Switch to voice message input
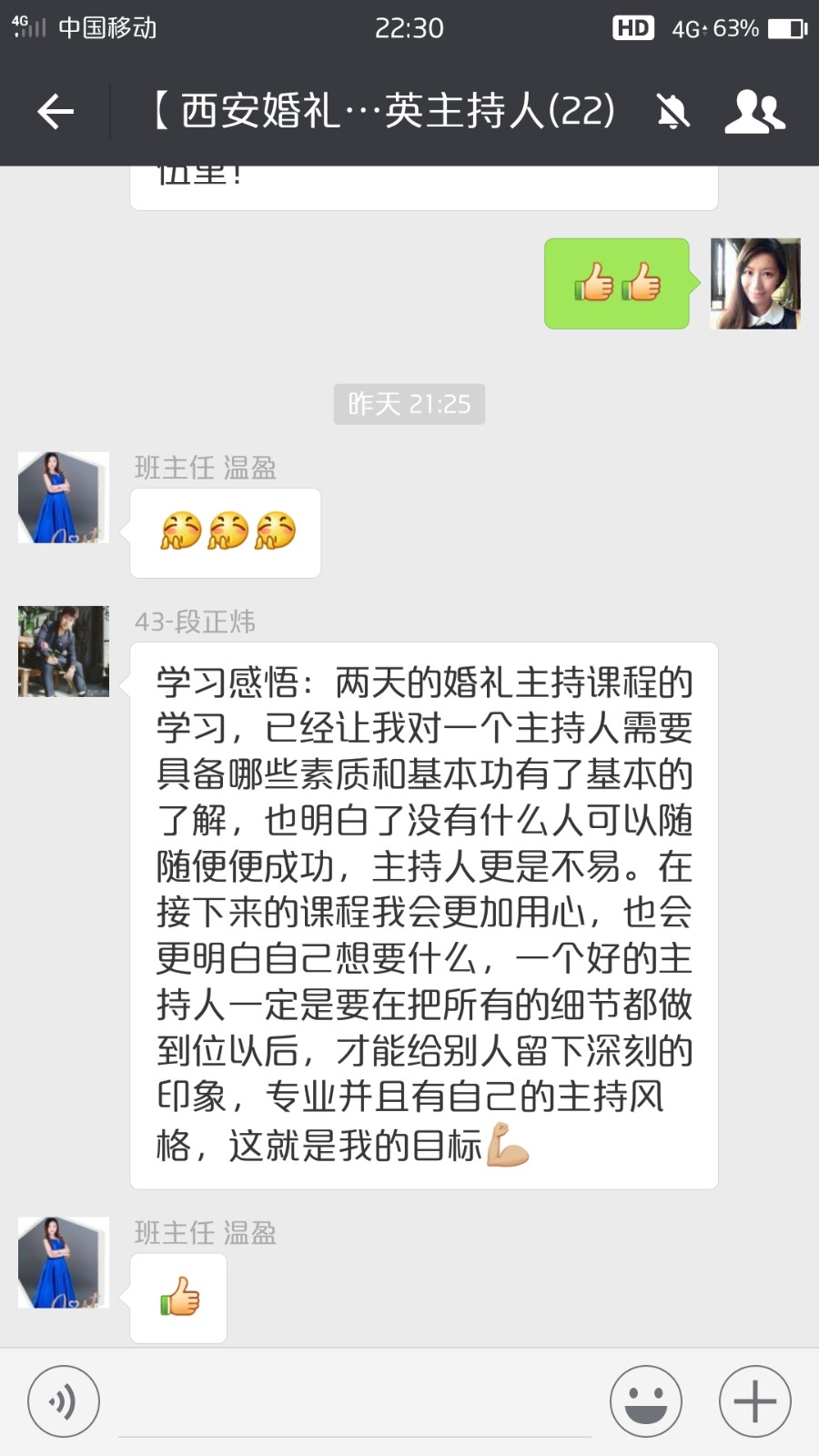Screen dimensions: 819x1456 63,1401
